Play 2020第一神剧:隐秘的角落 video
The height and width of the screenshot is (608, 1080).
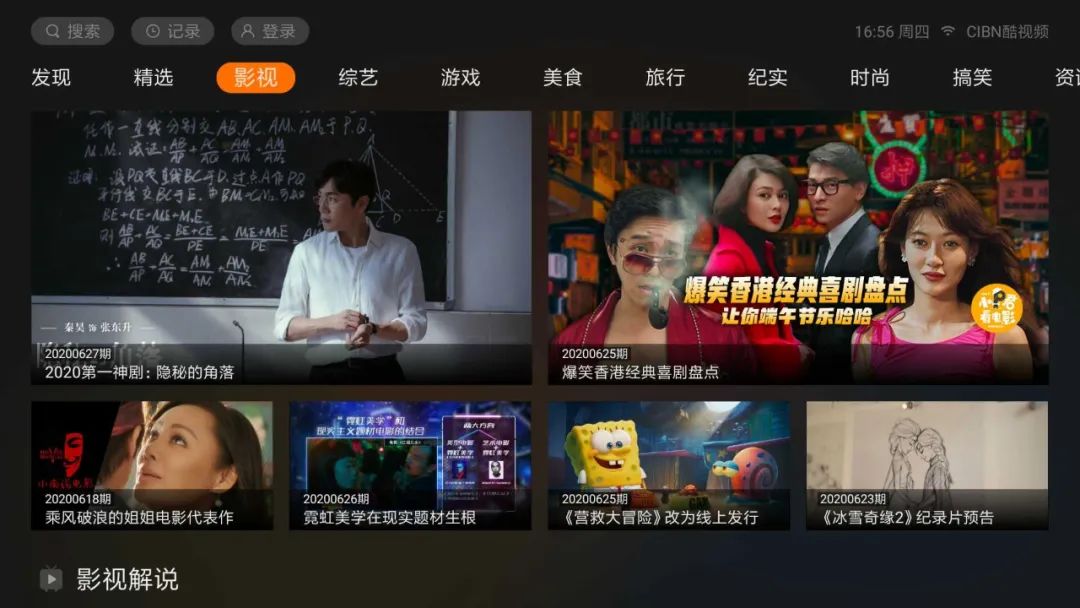coord(281,247)
